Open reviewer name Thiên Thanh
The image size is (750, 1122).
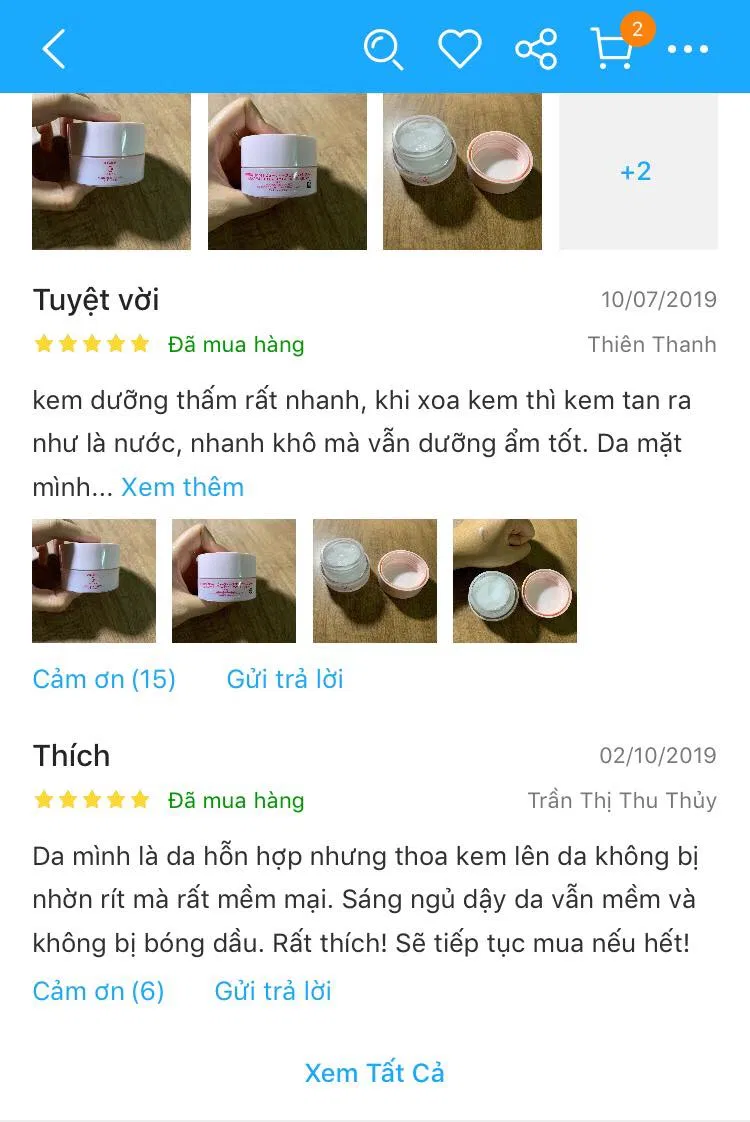(651, 344)
